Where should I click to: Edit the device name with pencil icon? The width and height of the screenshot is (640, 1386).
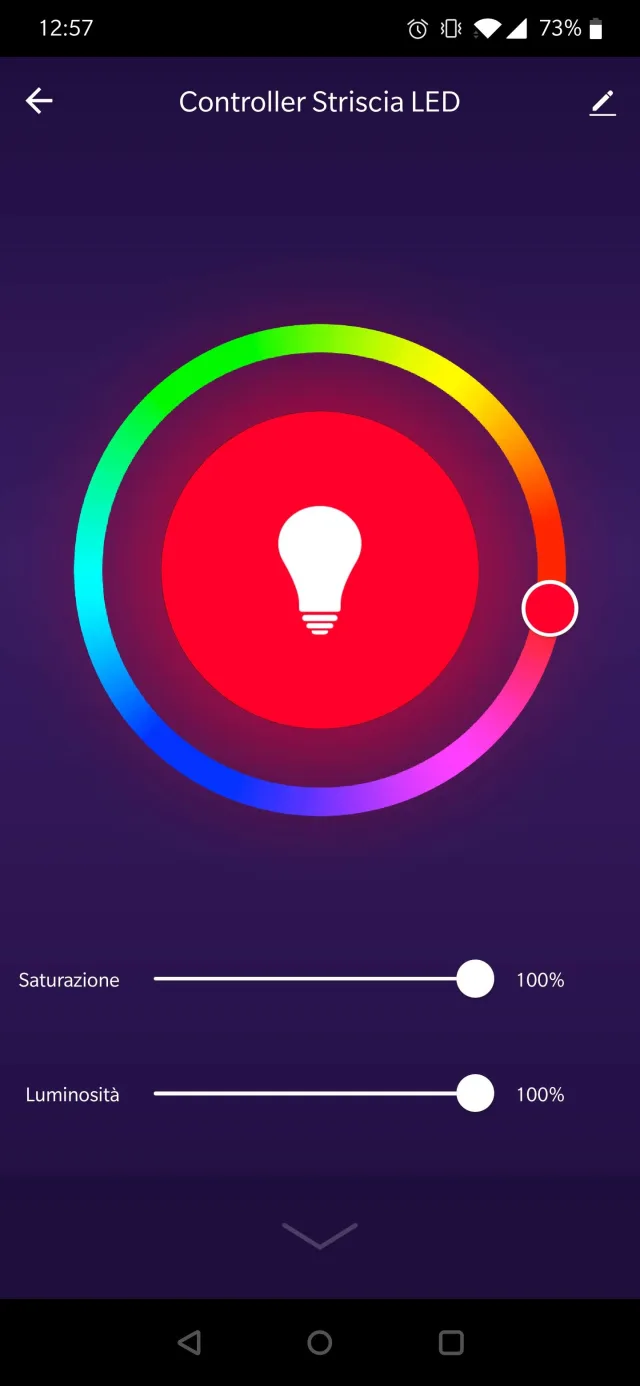pyautogui.click(x=602, y=102)
